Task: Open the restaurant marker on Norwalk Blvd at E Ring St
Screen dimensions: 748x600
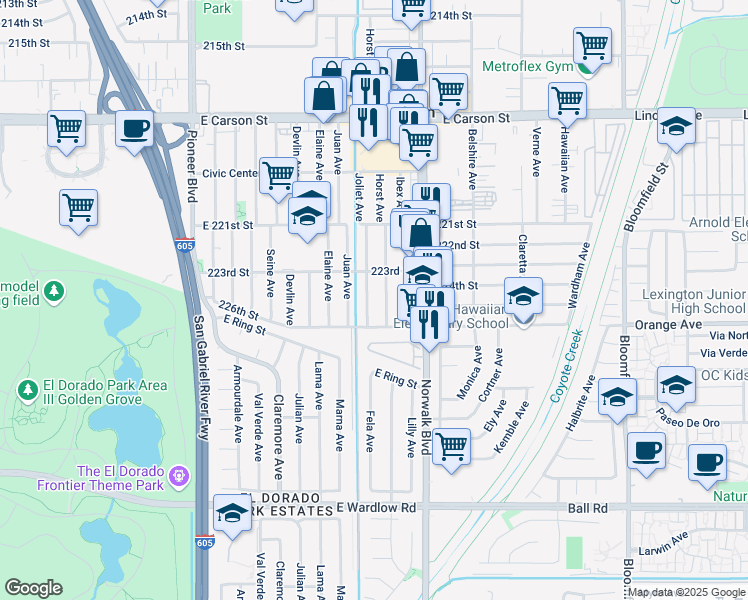Action: (429, 325)
